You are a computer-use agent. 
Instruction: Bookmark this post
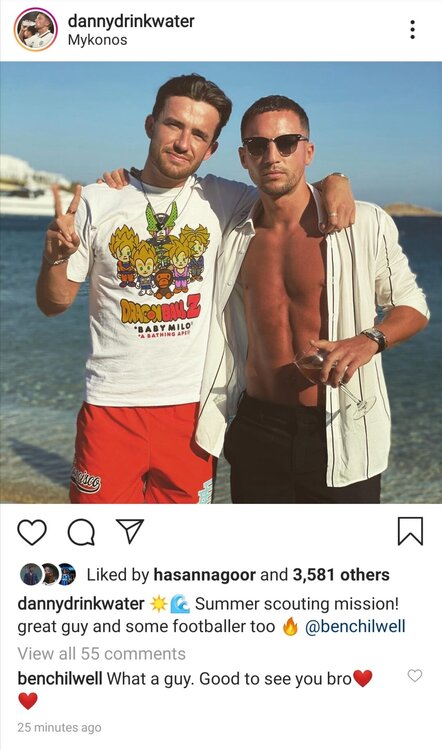(x=410, y=531)
